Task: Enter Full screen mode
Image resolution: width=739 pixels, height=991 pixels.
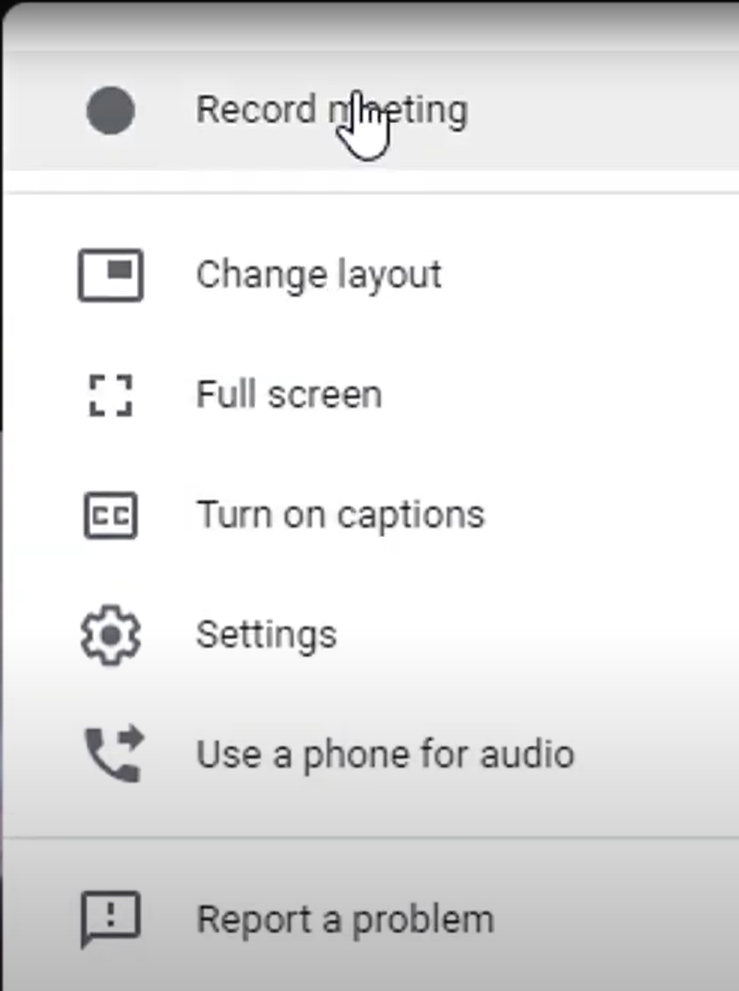Action: click(288, 395)
